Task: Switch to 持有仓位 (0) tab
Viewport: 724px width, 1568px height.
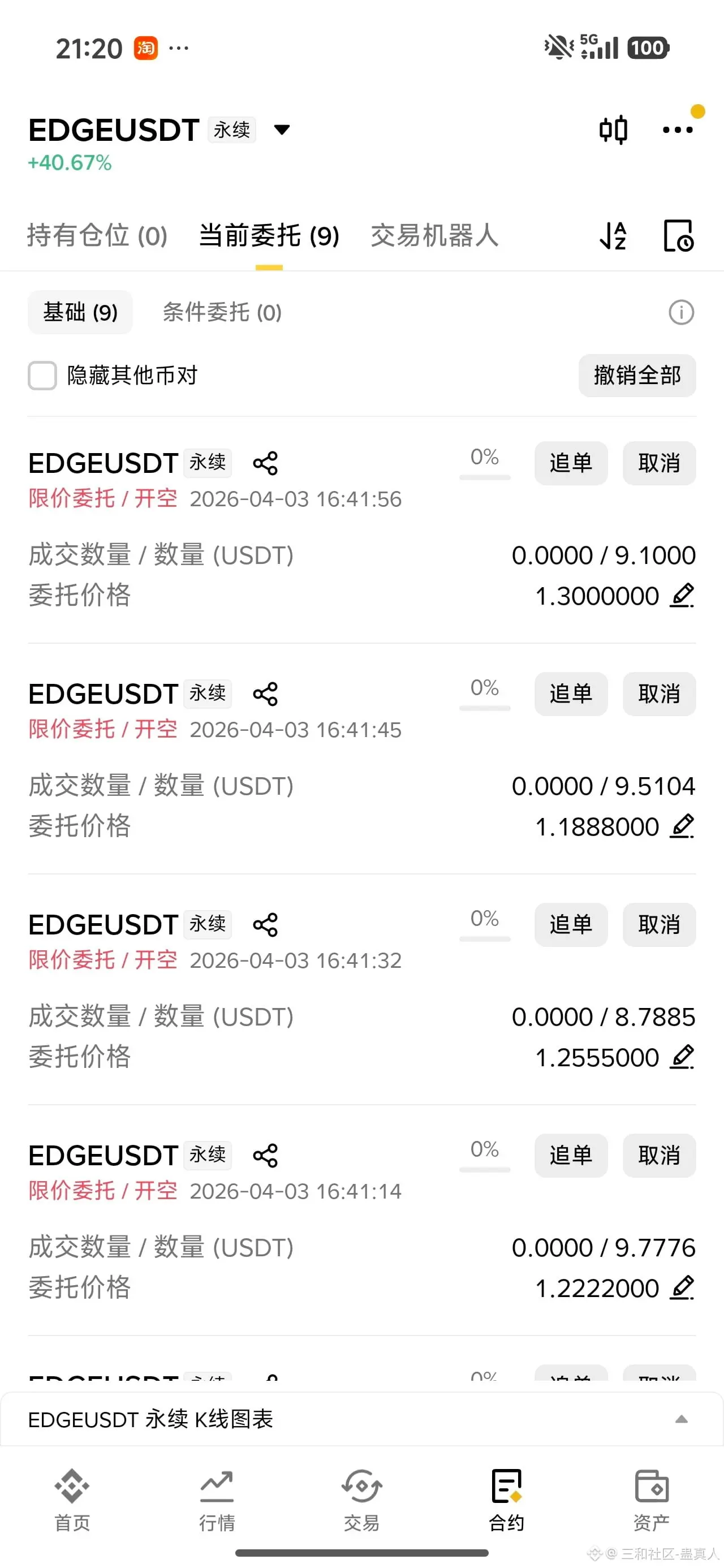Action: click(97, 236)
